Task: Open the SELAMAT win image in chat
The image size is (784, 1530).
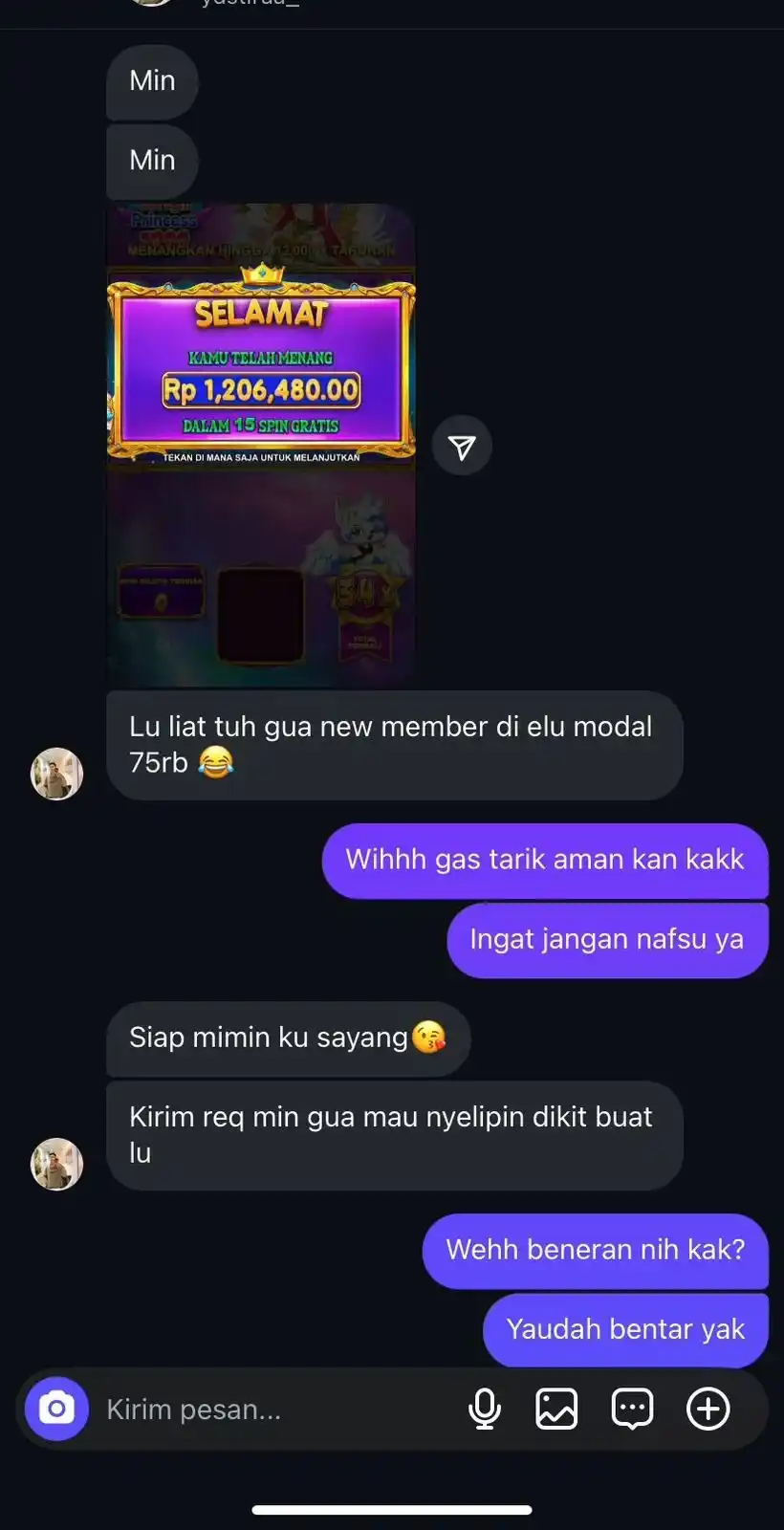Action: tap(261, 445)
